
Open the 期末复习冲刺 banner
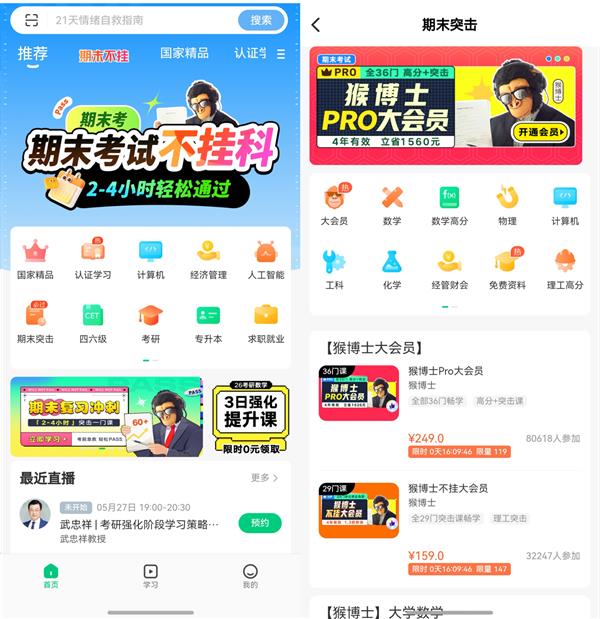click(x=107, y=416)
